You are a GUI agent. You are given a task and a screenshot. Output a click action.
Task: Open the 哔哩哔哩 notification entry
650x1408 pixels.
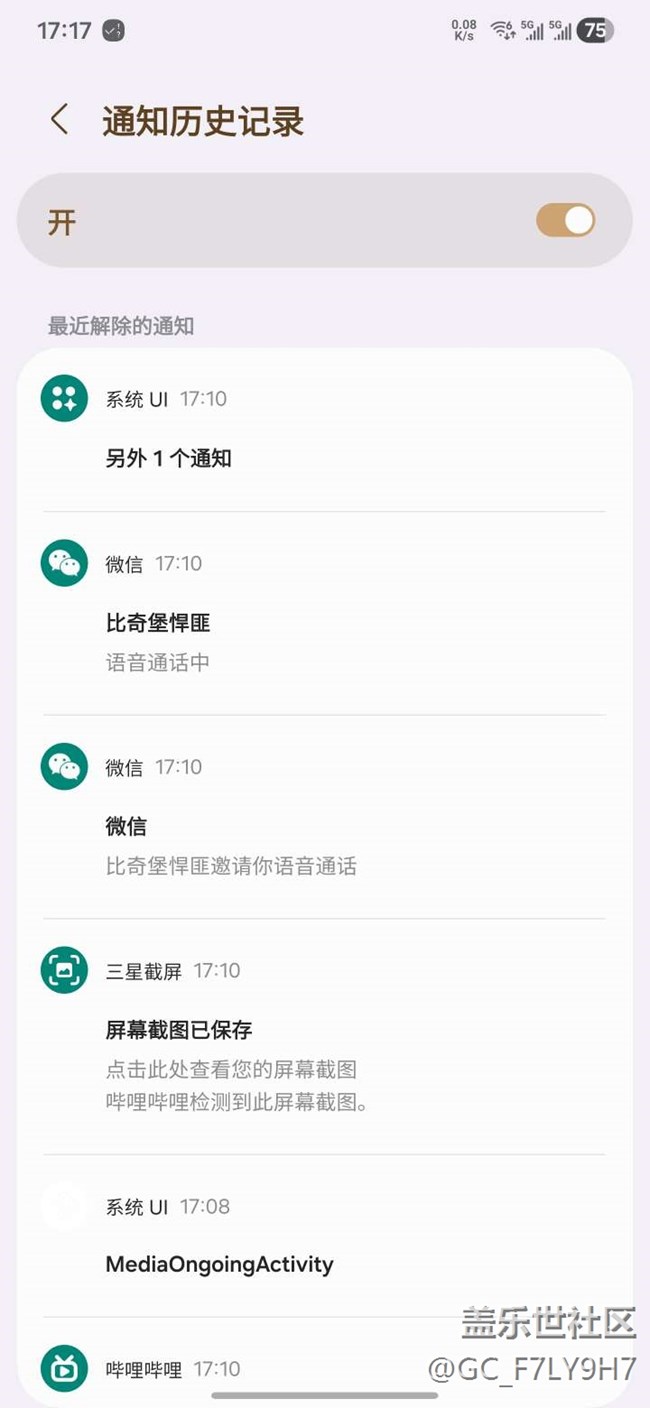coord(324,1368)
